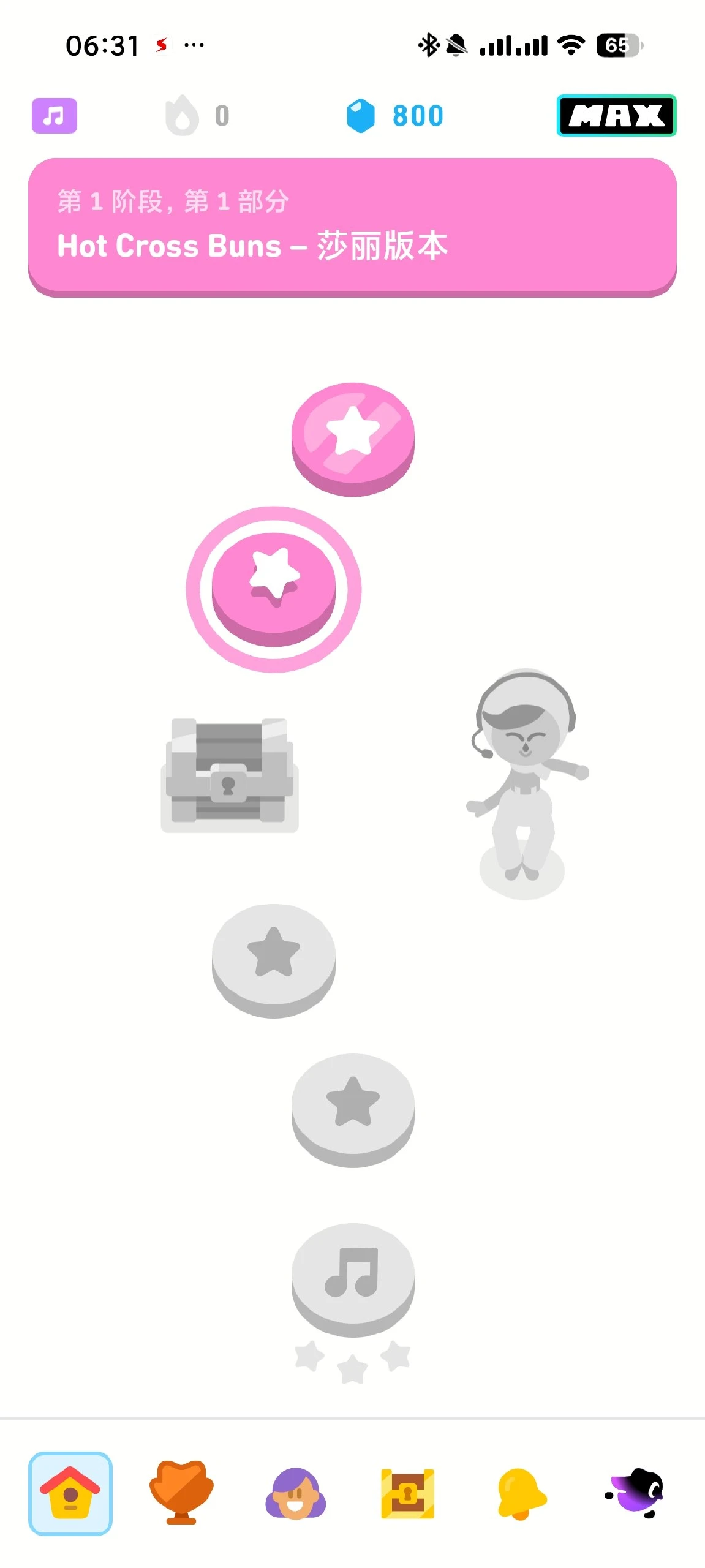Open the profile avatar tab
Screen dimensions: 705x1568
click(x=295, y=1493)
